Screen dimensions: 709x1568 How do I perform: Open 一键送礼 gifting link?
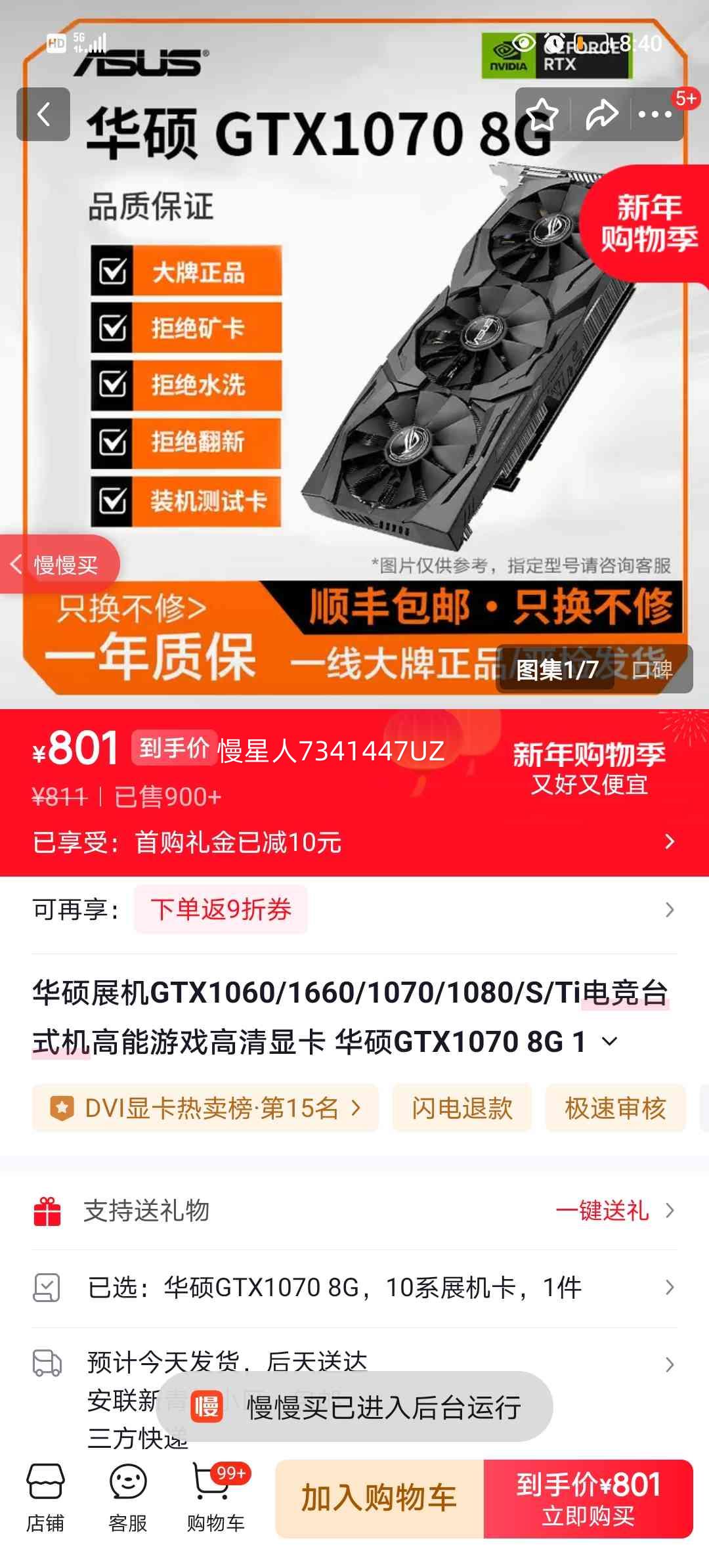(x=604, y=1210)
